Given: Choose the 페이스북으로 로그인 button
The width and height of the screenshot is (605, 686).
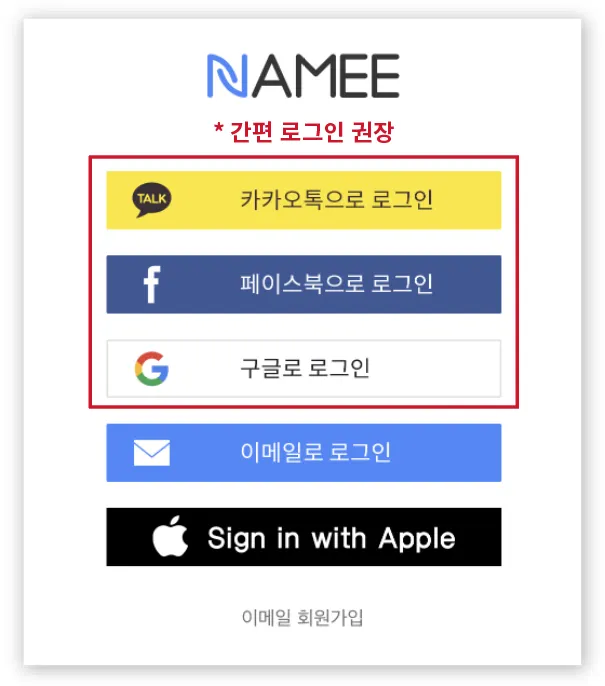Looking at the screenshot, I should 303,284.
